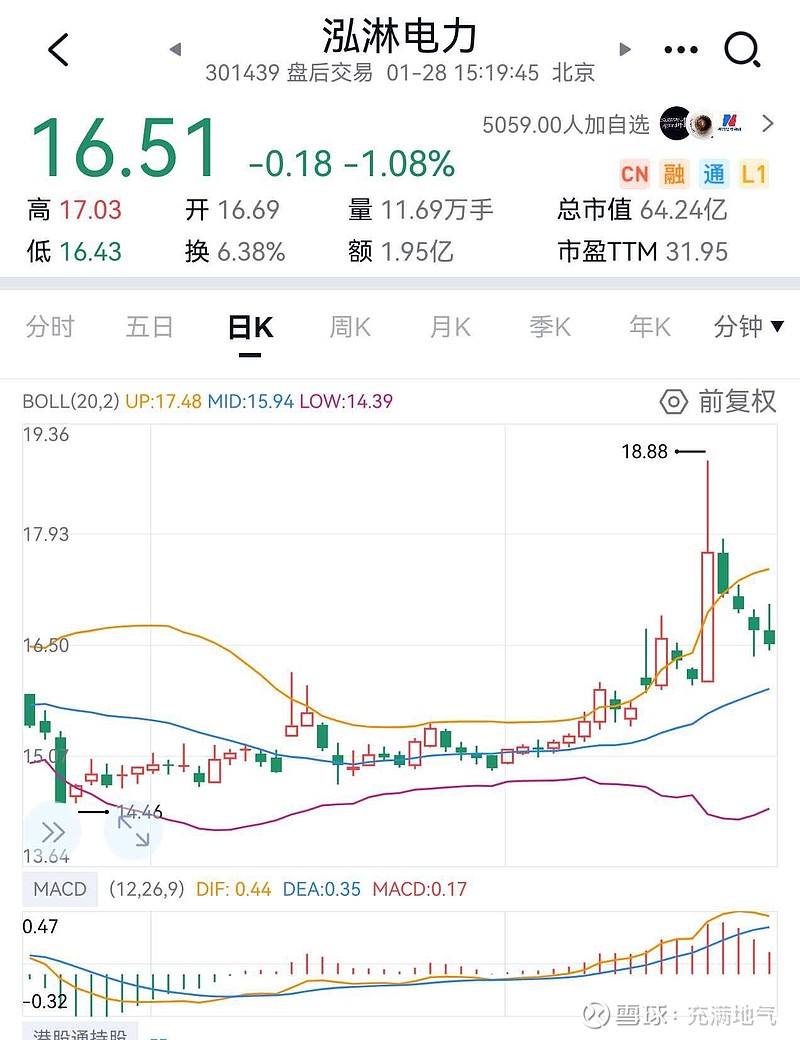The image size is (800, 1040).
Task: Toggle the CN market badge
Action: 634,174
